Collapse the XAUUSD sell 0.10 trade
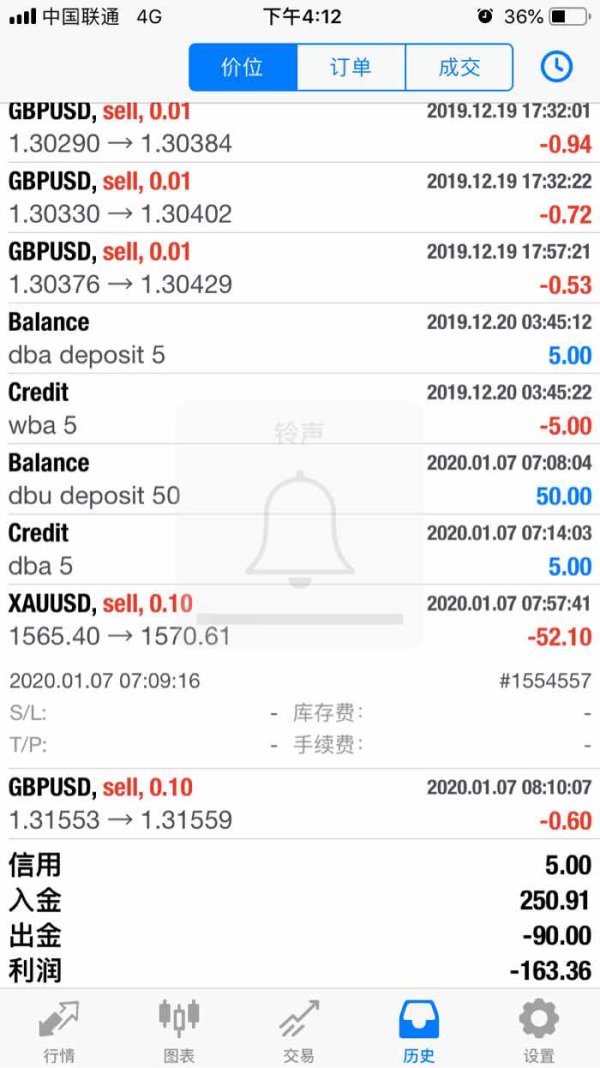 300,621
